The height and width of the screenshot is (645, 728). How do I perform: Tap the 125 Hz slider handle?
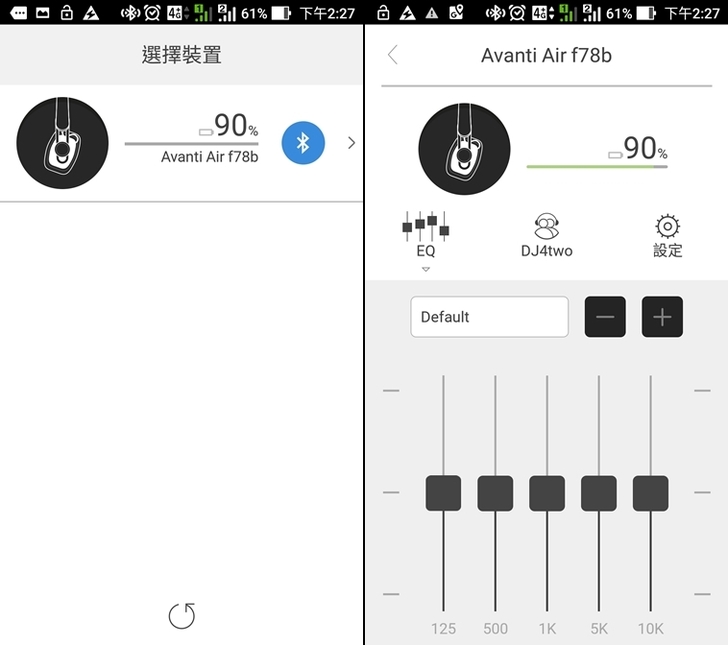[x=443, y=493]
